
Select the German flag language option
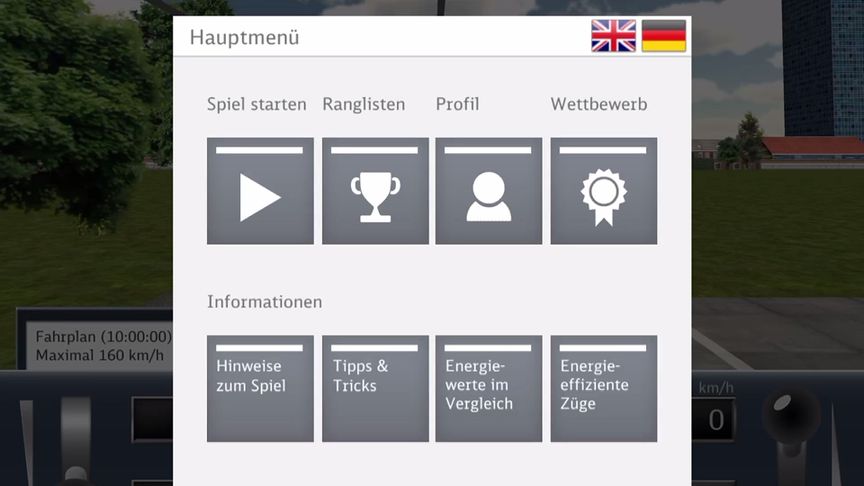[664, 36]
